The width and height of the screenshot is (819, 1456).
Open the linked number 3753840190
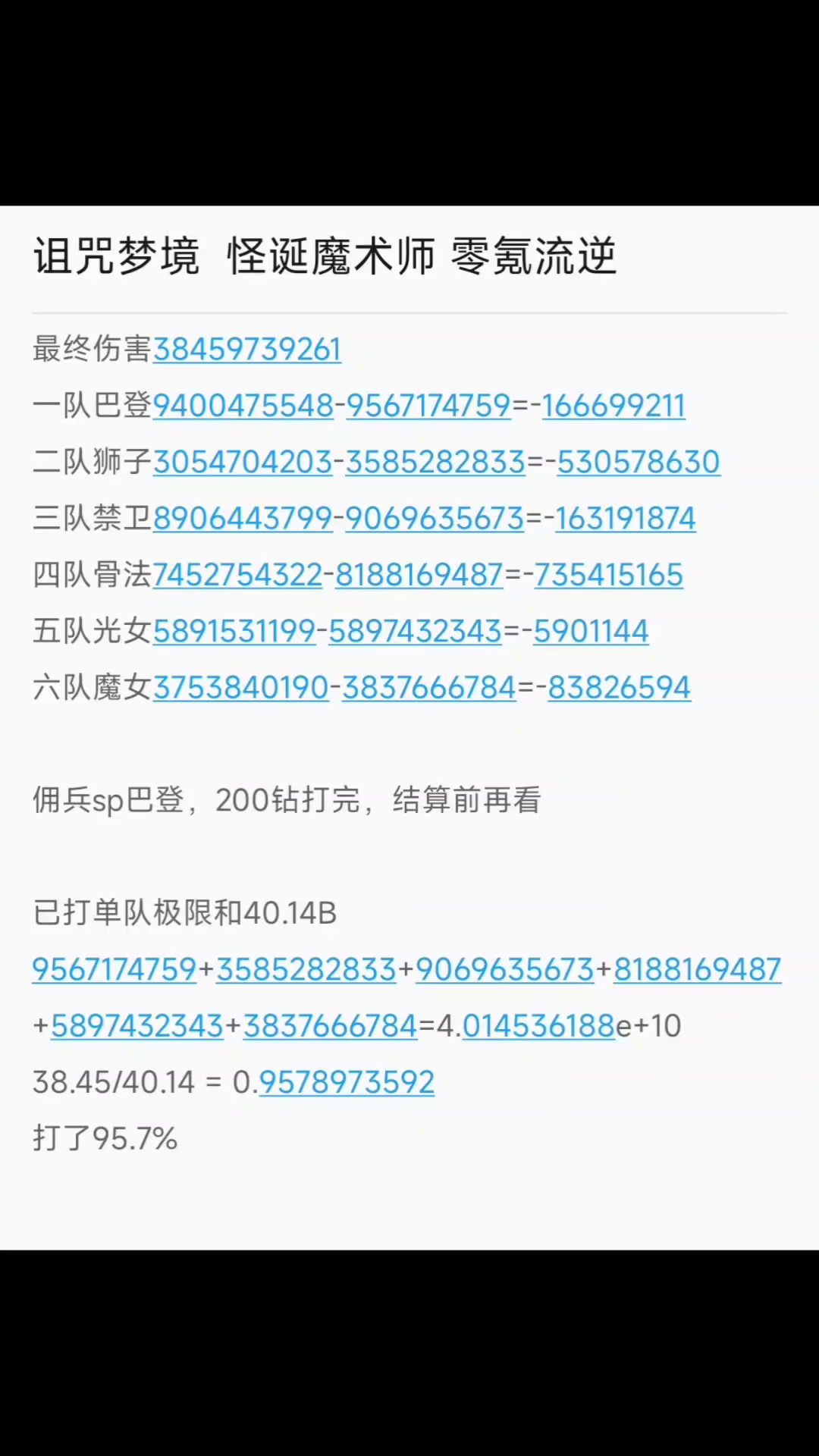click(240, 688)
